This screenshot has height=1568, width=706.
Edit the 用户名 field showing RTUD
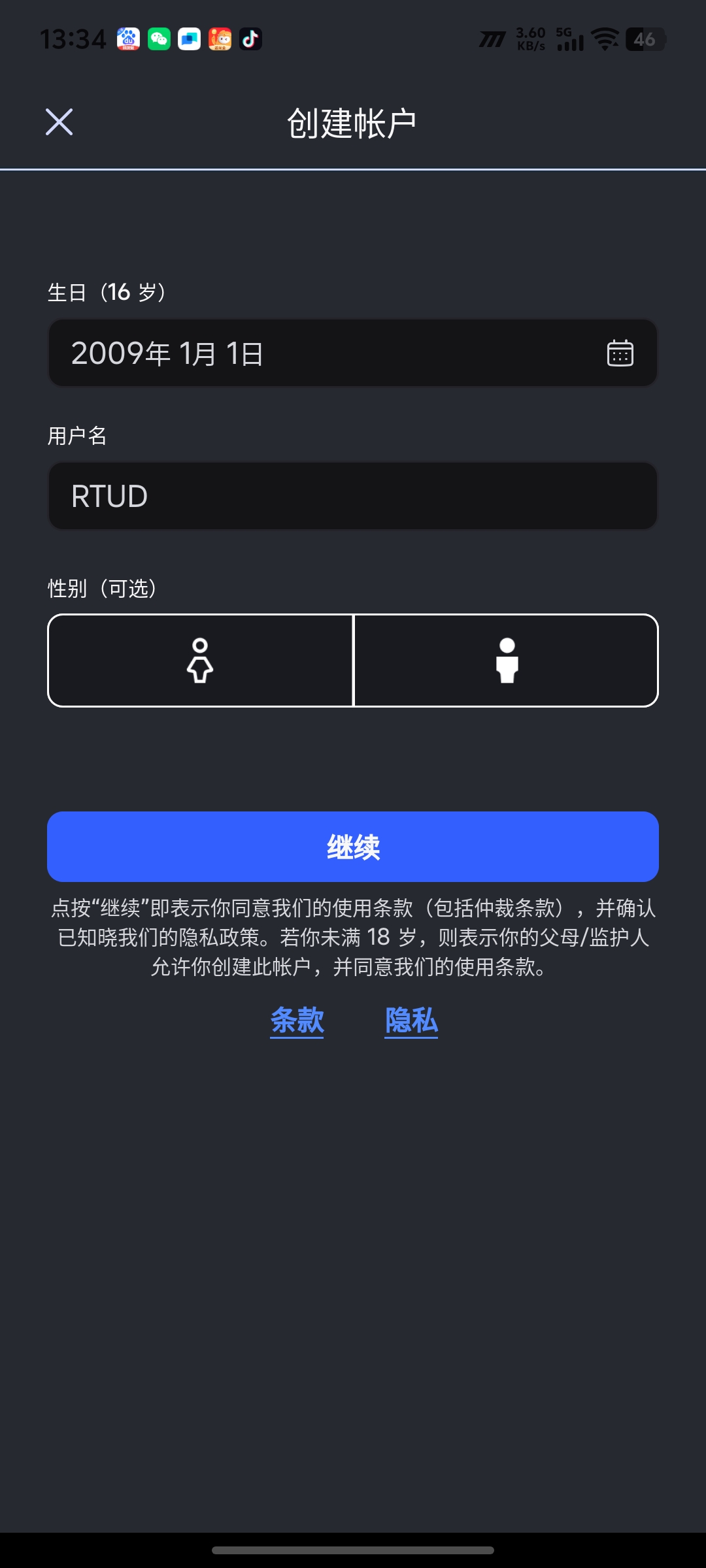pyautogui.click(x=353, y=497)
